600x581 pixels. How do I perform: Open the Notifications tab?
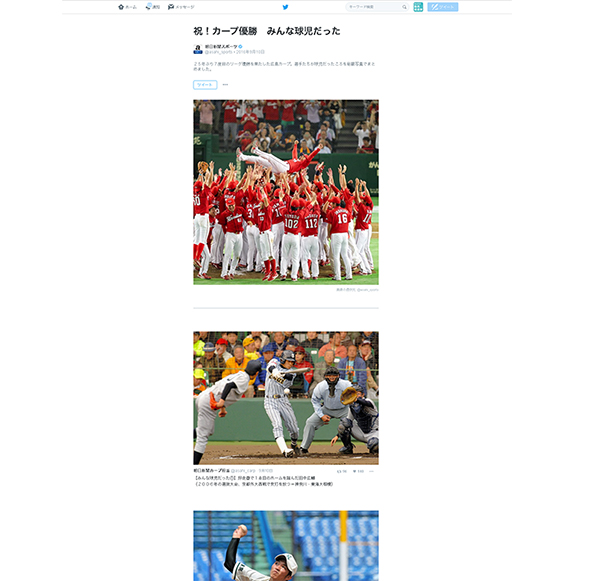(153, 7)
